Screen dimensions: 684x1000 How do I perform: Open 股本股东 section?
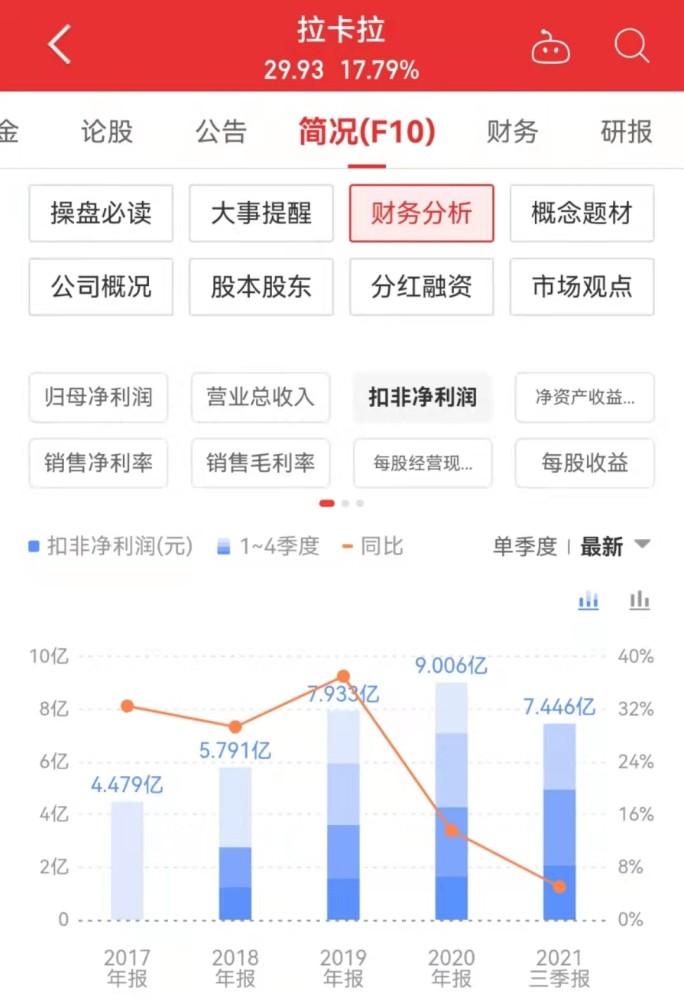261,287
